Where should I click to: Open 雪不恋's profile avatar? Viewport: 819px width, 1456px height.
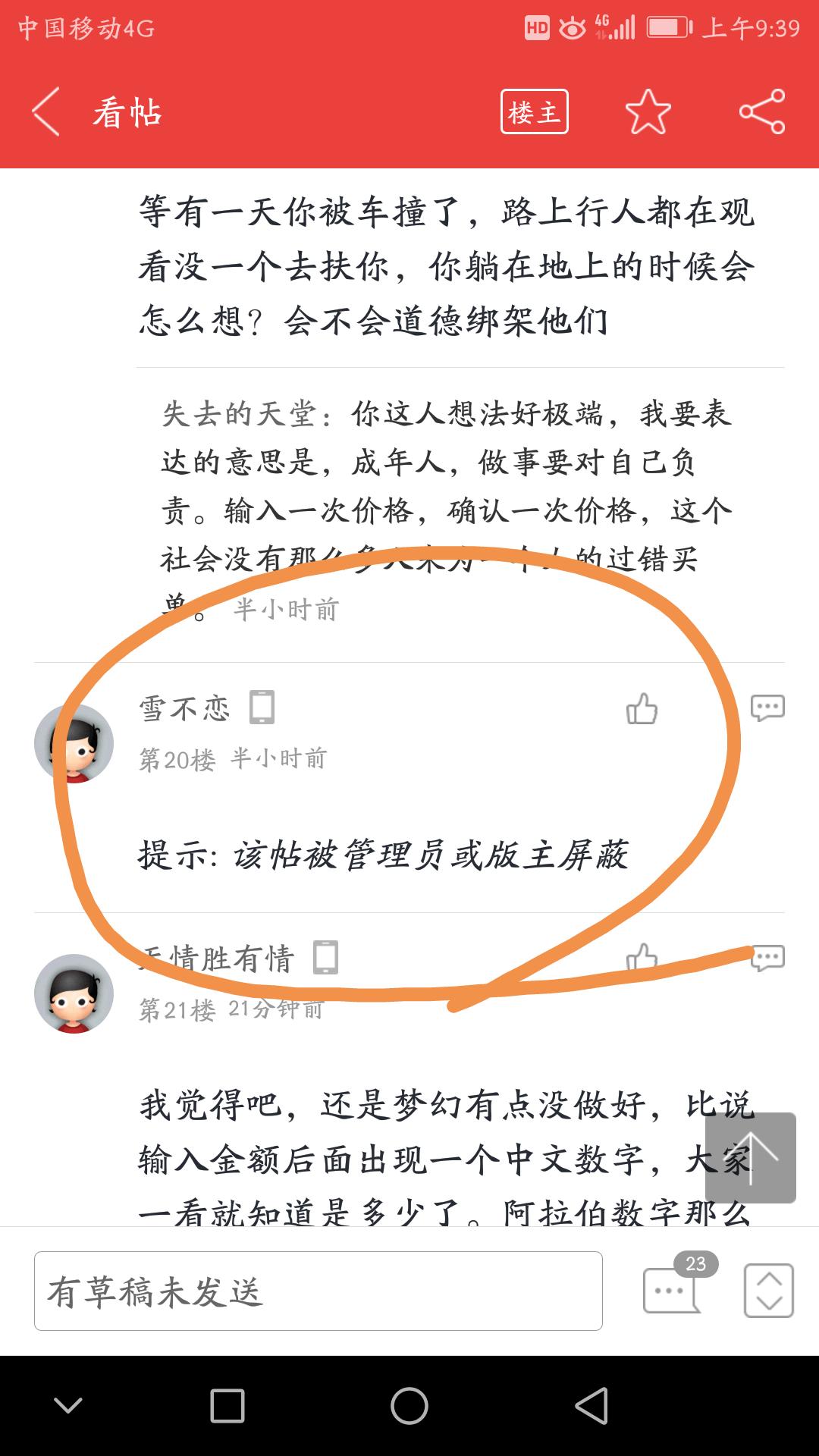coord(74,743)
